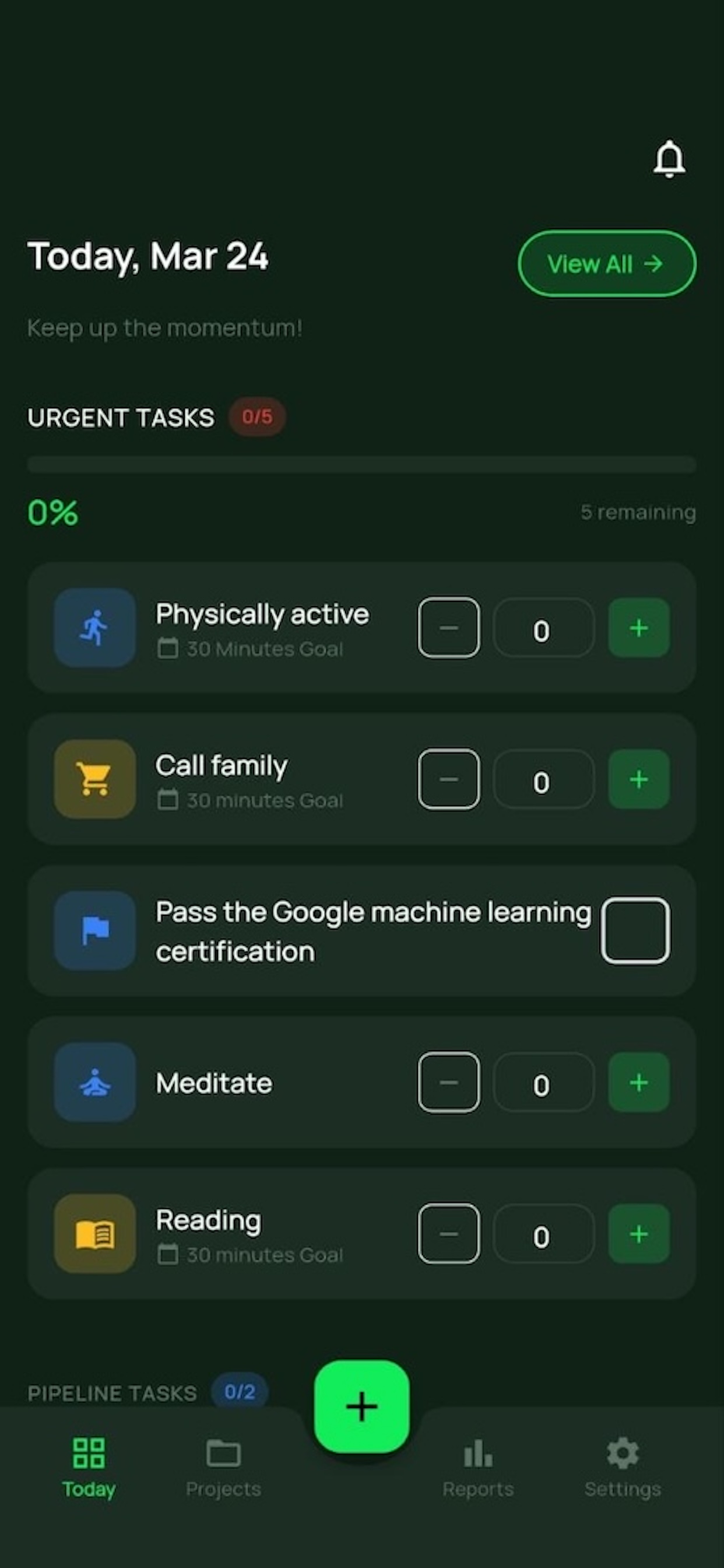Tap the View All button

pyautogui.click(x=607, y=264)
